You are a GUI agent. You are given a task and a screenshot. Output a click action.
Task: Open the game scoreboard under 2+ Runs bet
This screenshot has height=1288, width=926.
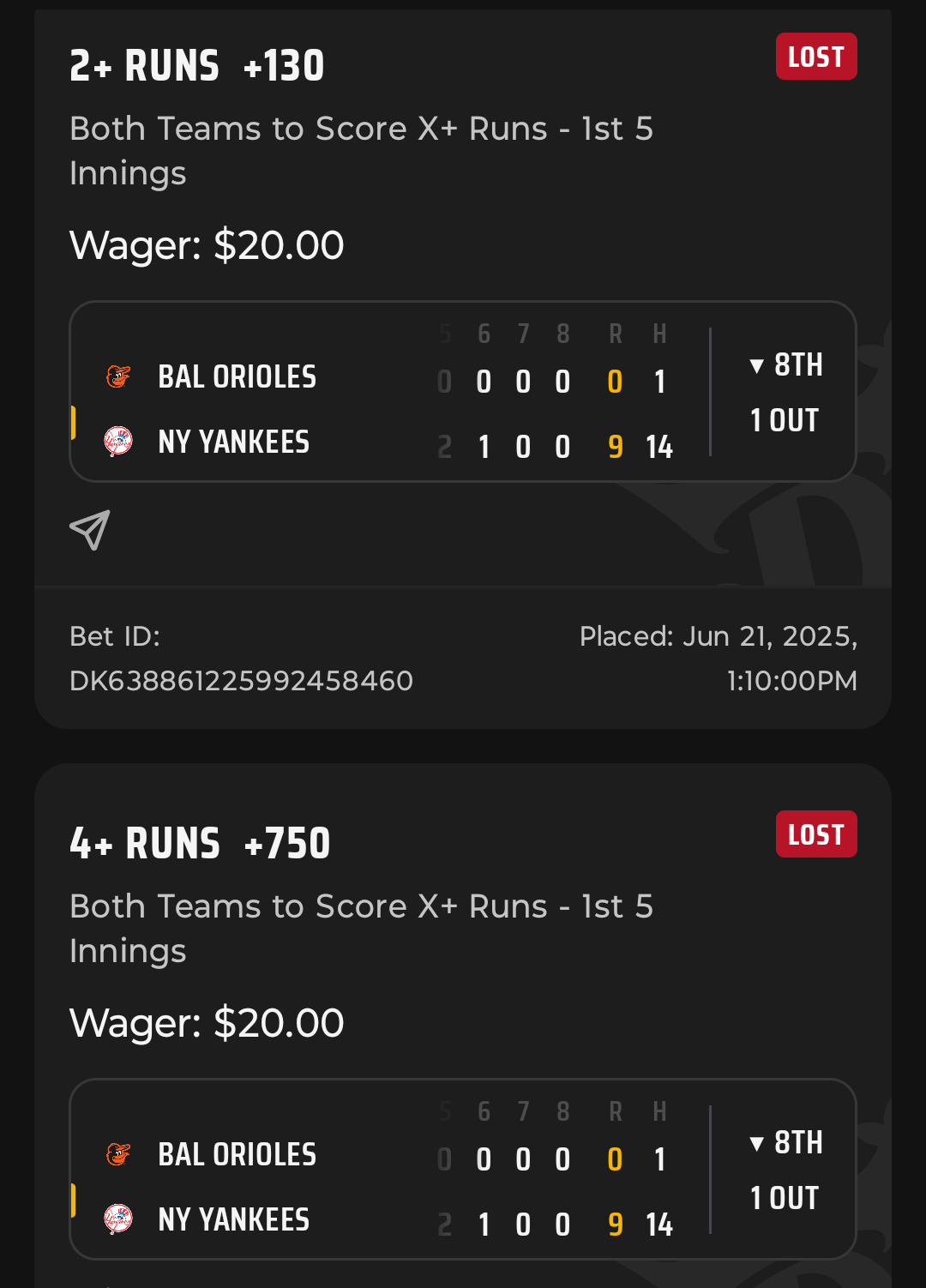pyautogui.click(x=463, y=392)
